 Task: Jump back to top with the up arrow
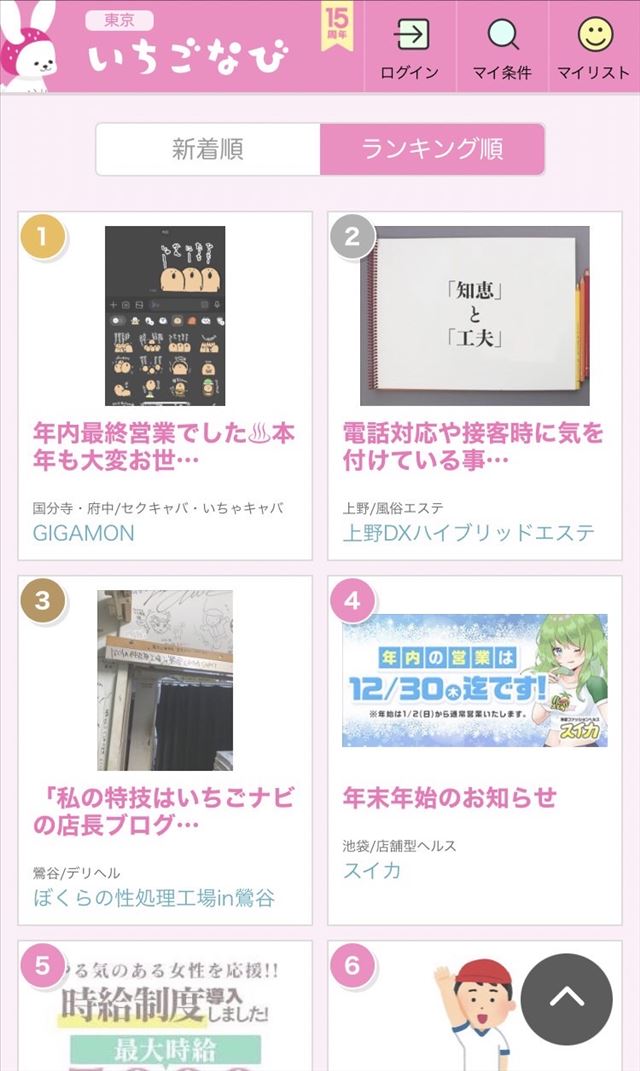(566, 999)
